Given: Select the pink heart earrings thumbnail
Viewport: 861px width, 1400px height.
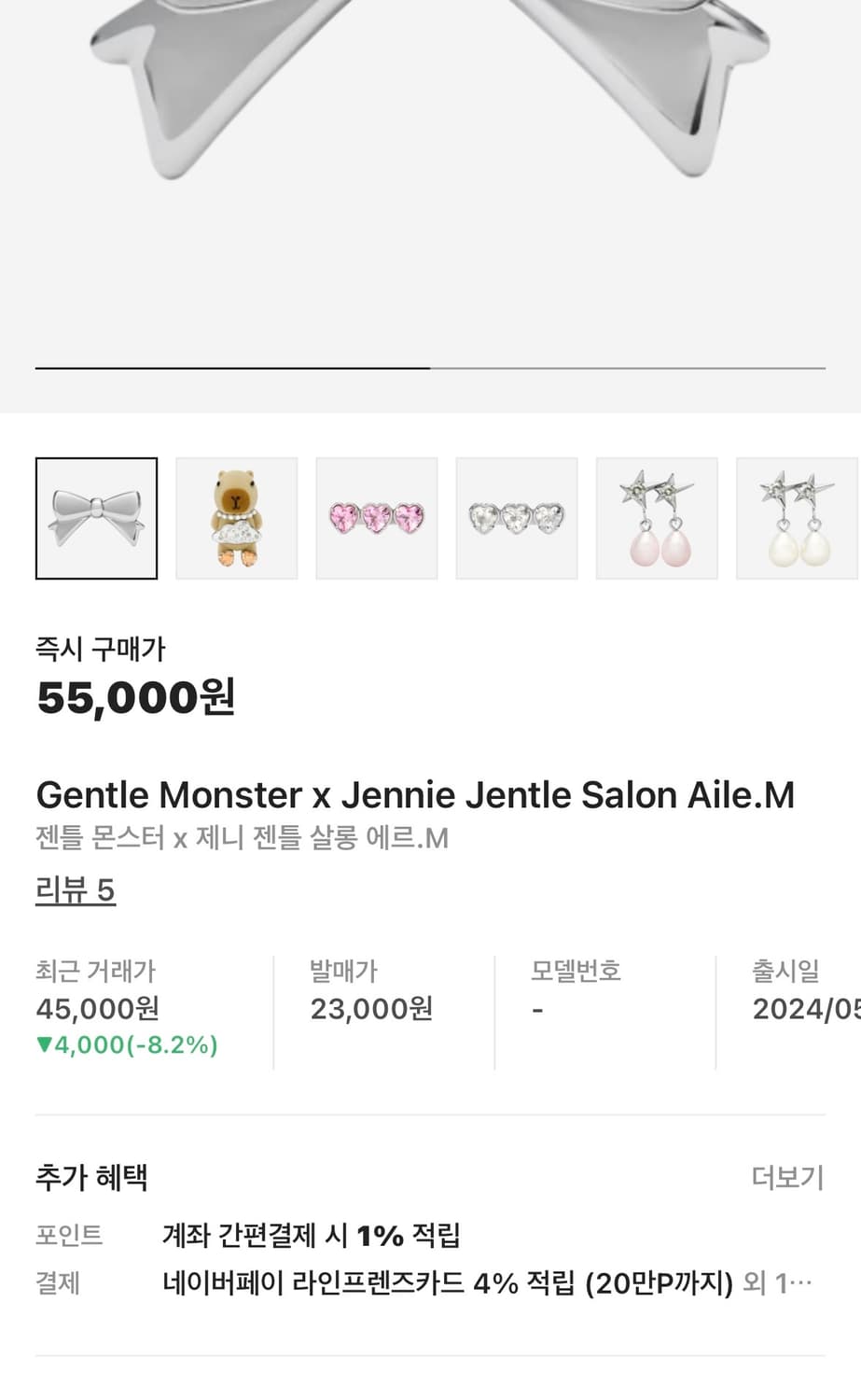Looking at the screenshot, I should click(x=376, y=517).
